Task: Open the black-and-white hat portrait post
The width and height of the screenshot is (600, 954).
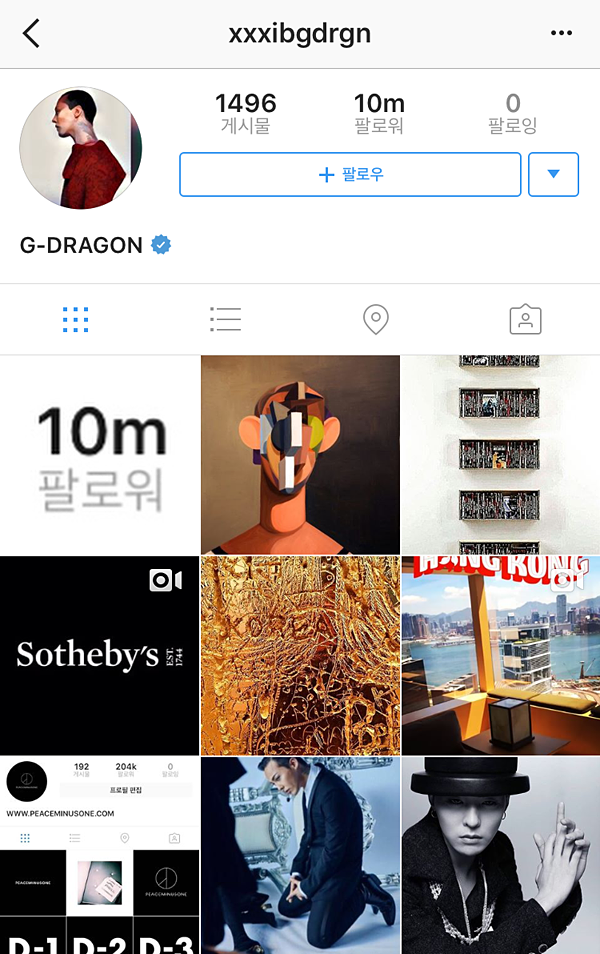Action: coord(501,855)
